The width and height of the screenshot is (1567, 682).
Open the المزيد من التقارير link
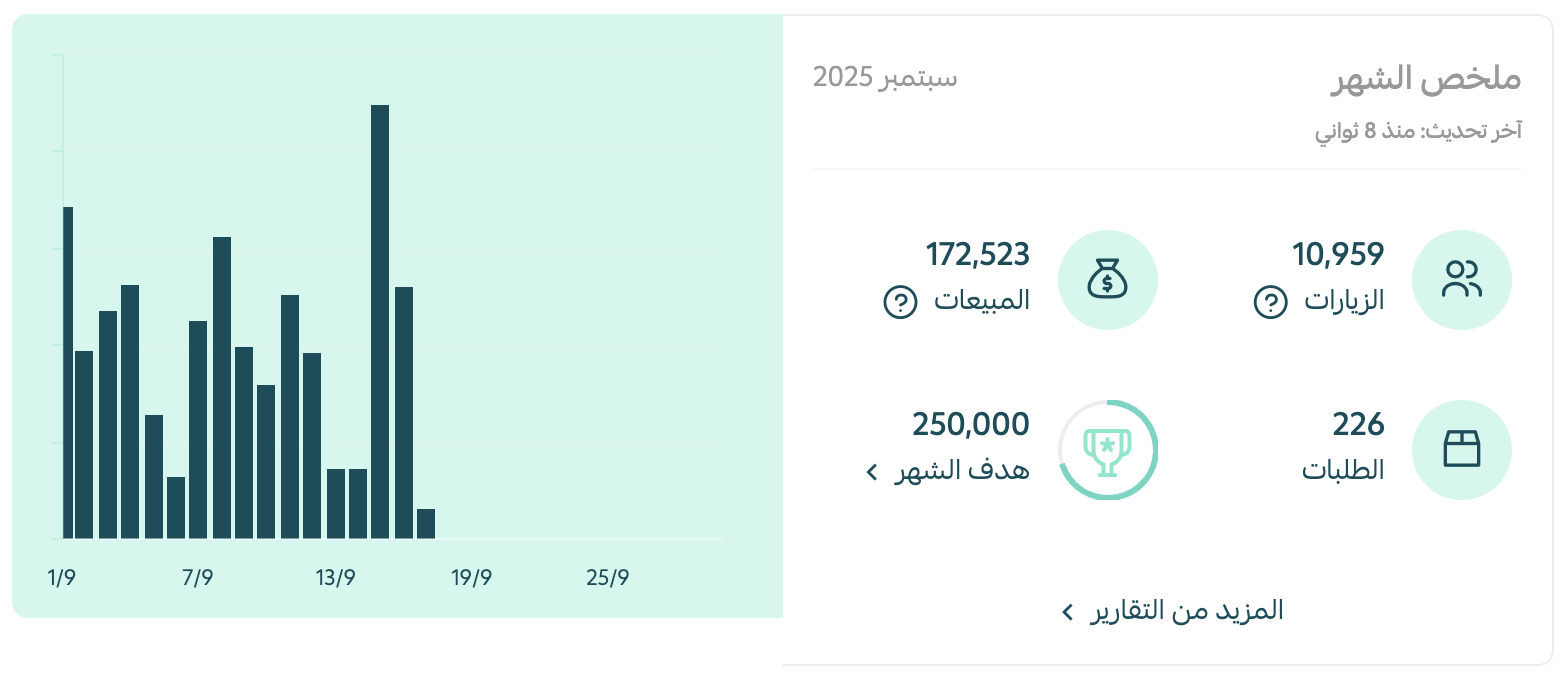point(1172,611)
